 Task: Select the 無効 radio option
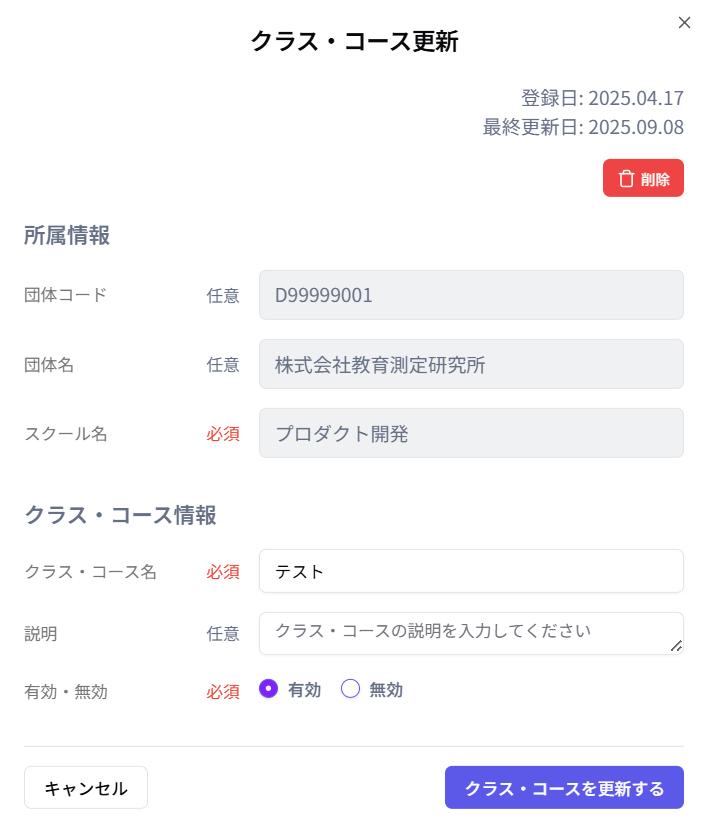coord(350,689)
